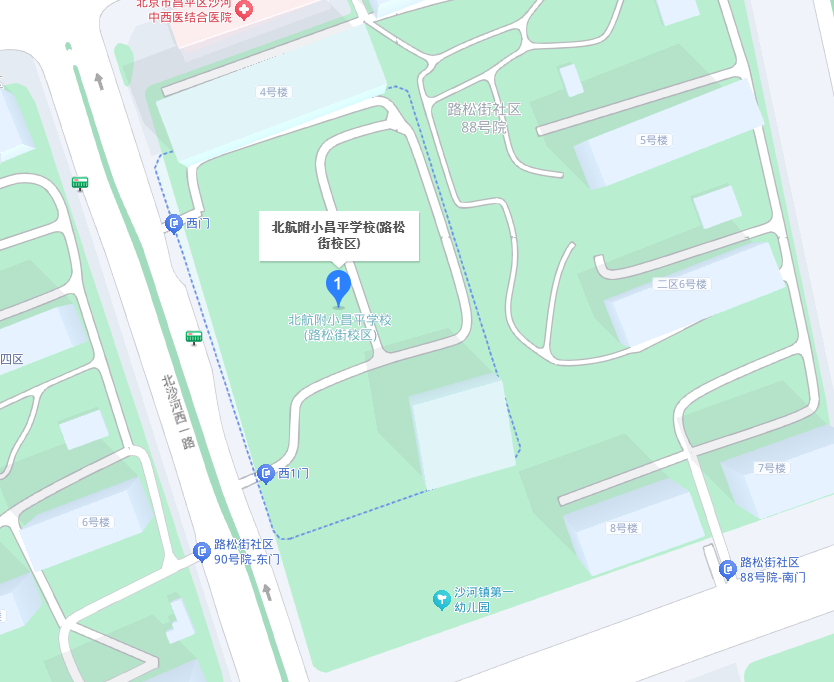Open the 中西医结合医院 hospital marker

(x=244, y=10)
